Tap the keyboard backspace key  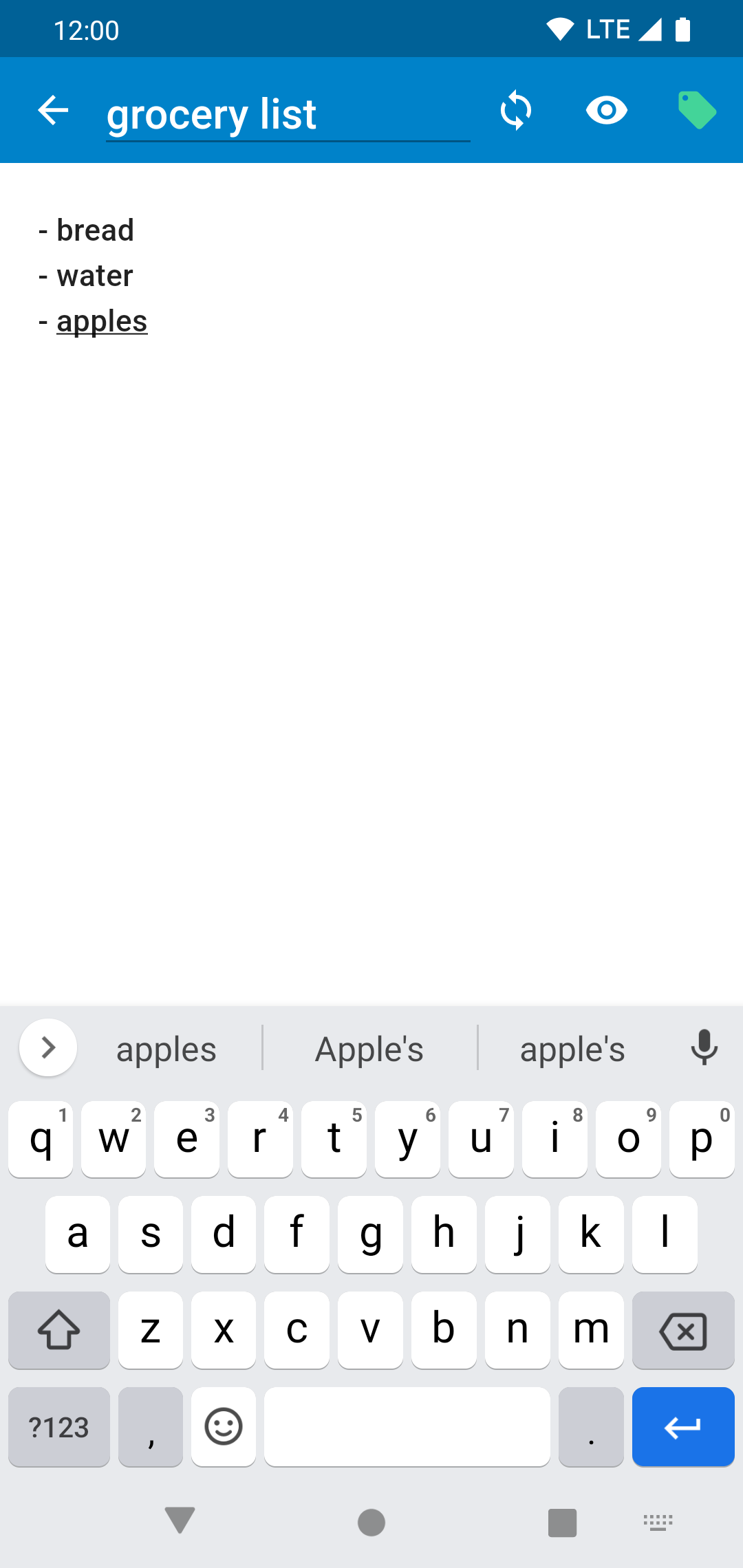pos(683,1330)
